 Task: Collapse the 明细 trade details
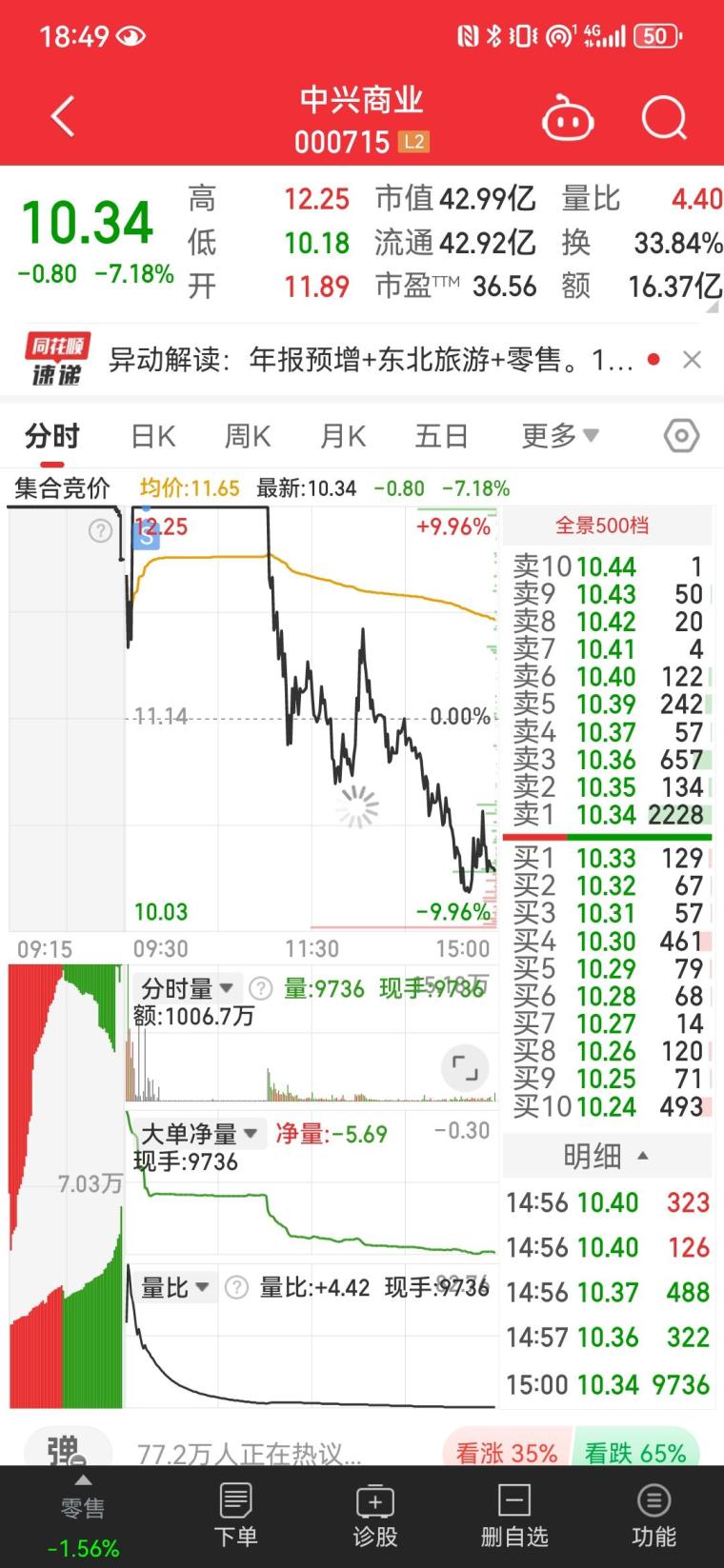[606, 1156]
